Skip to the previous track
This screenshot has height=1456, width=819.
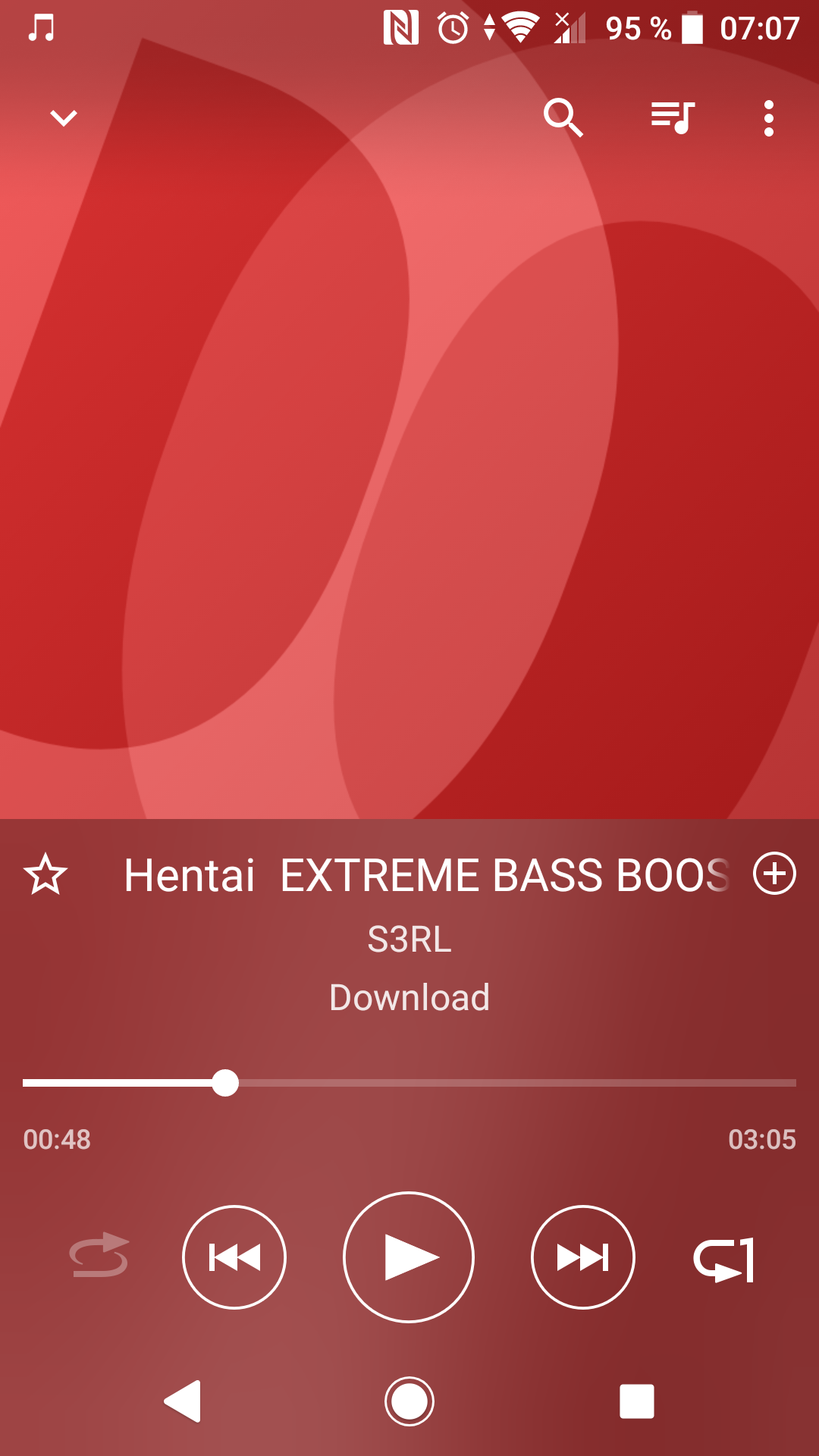[x=234, y=1257]
